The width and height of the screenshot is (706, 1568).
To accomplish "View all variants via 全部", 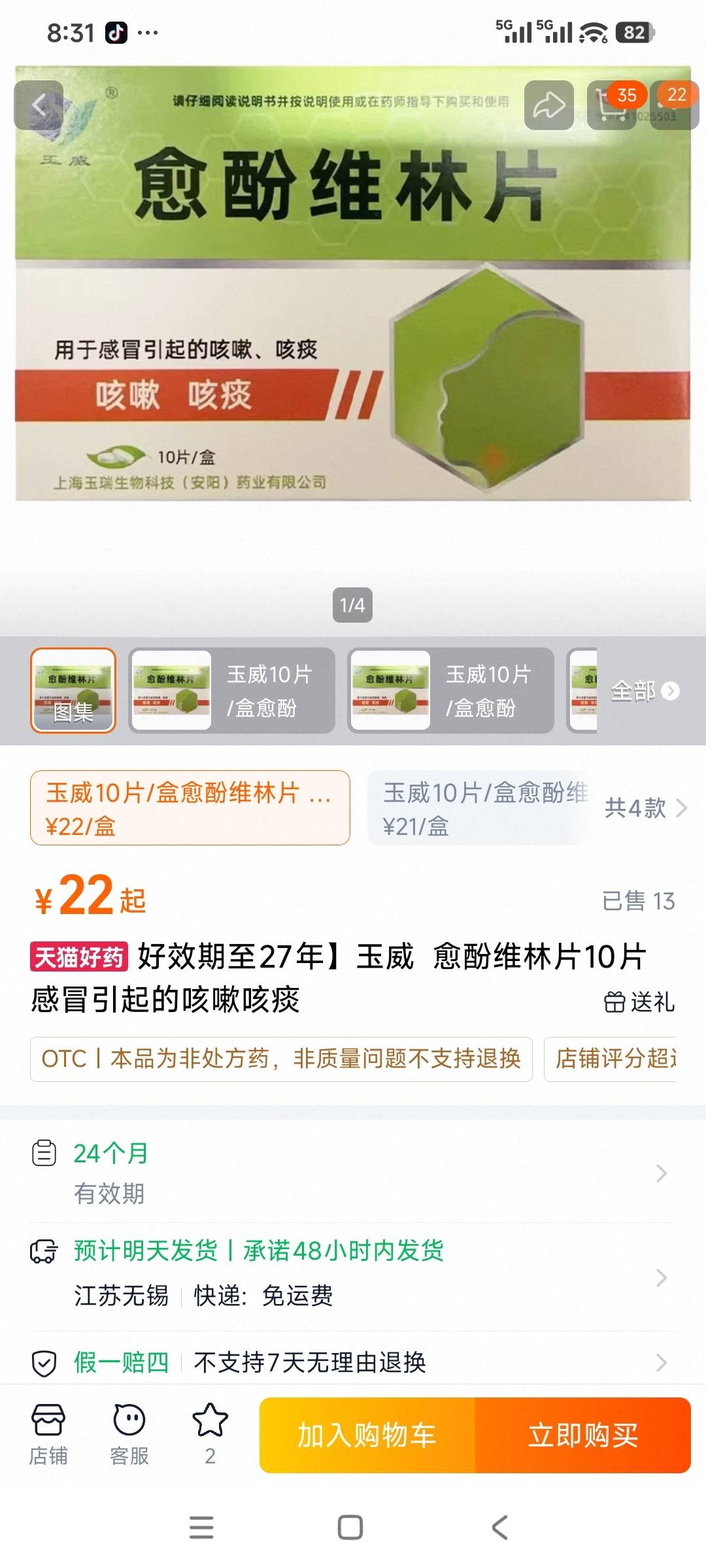I will coord(644,691).
